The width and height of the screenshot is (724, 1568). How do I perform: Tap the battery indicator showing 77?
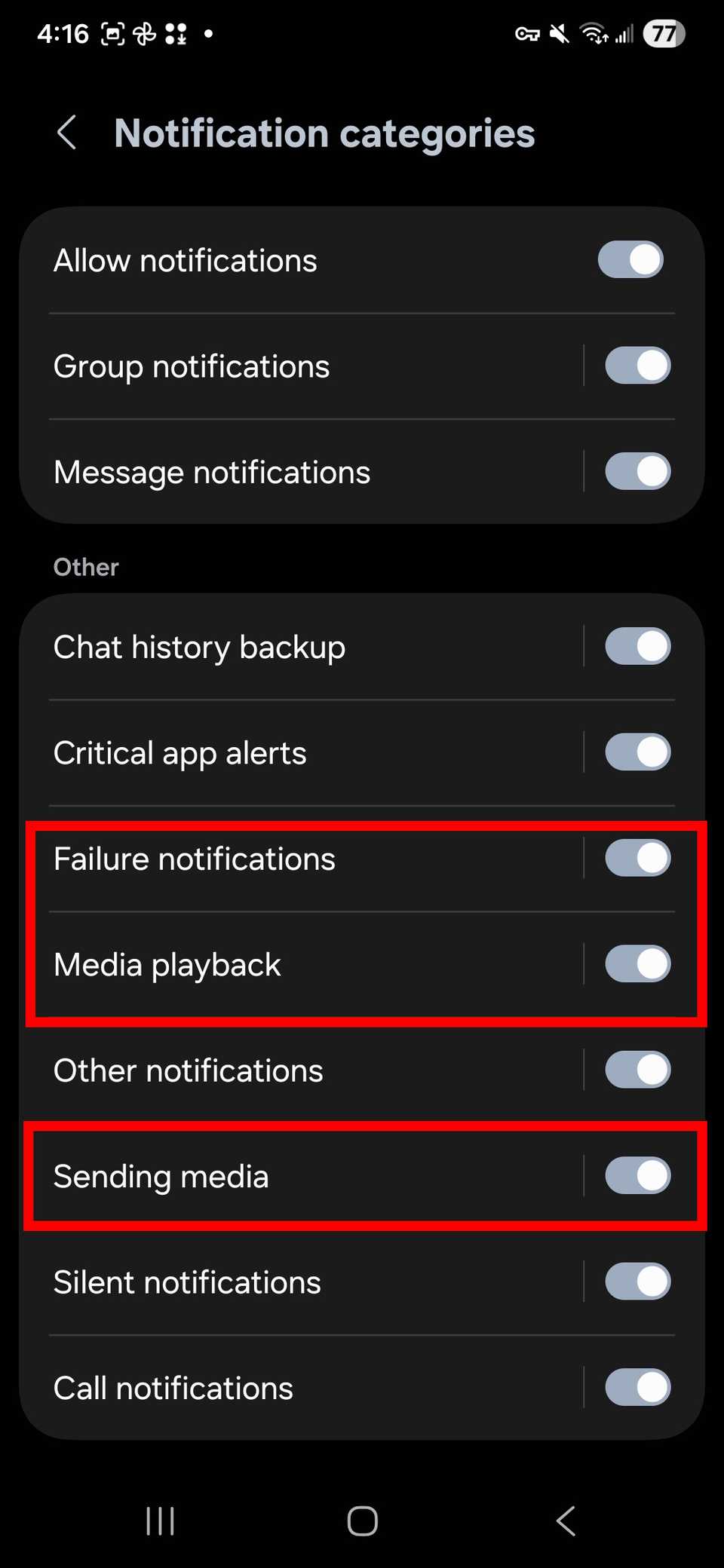(663, 33)
